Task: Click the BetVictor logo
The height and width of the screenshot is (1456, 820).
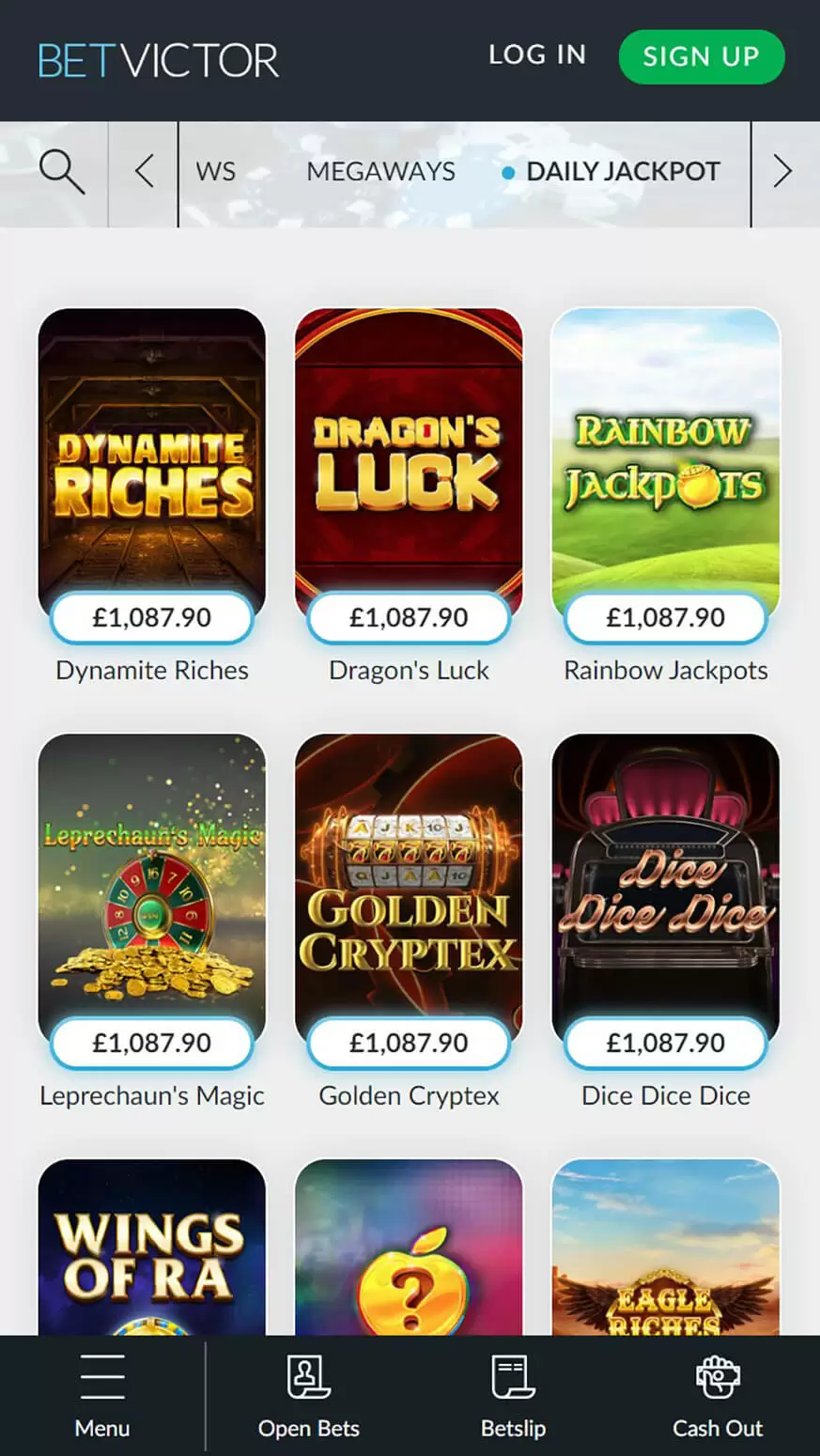Action: pyautogui.click(x=157, y=58)
